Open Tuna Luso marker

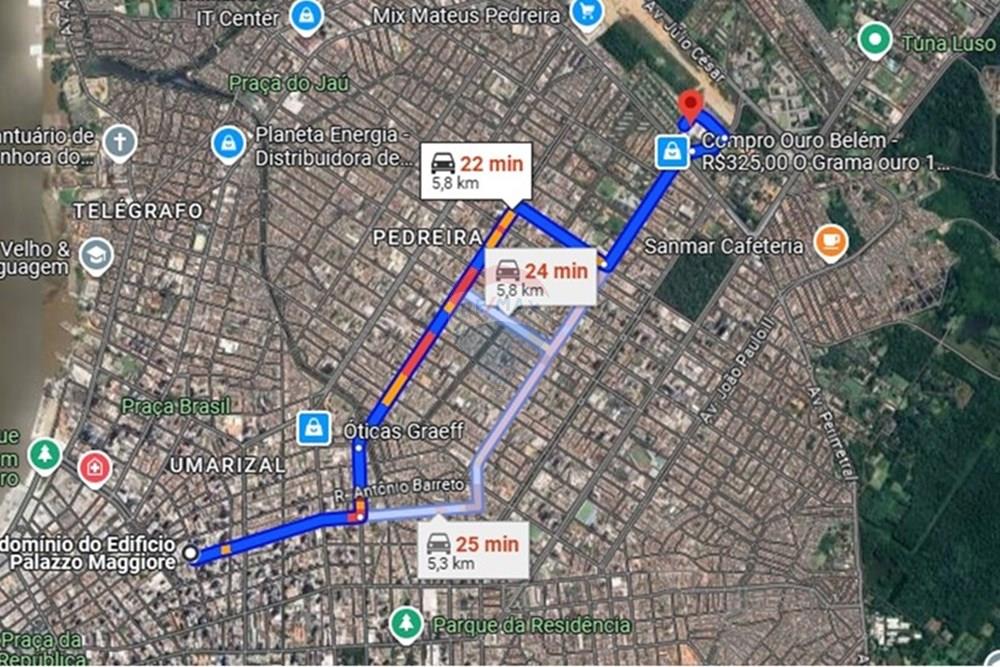tap(875, 40)
